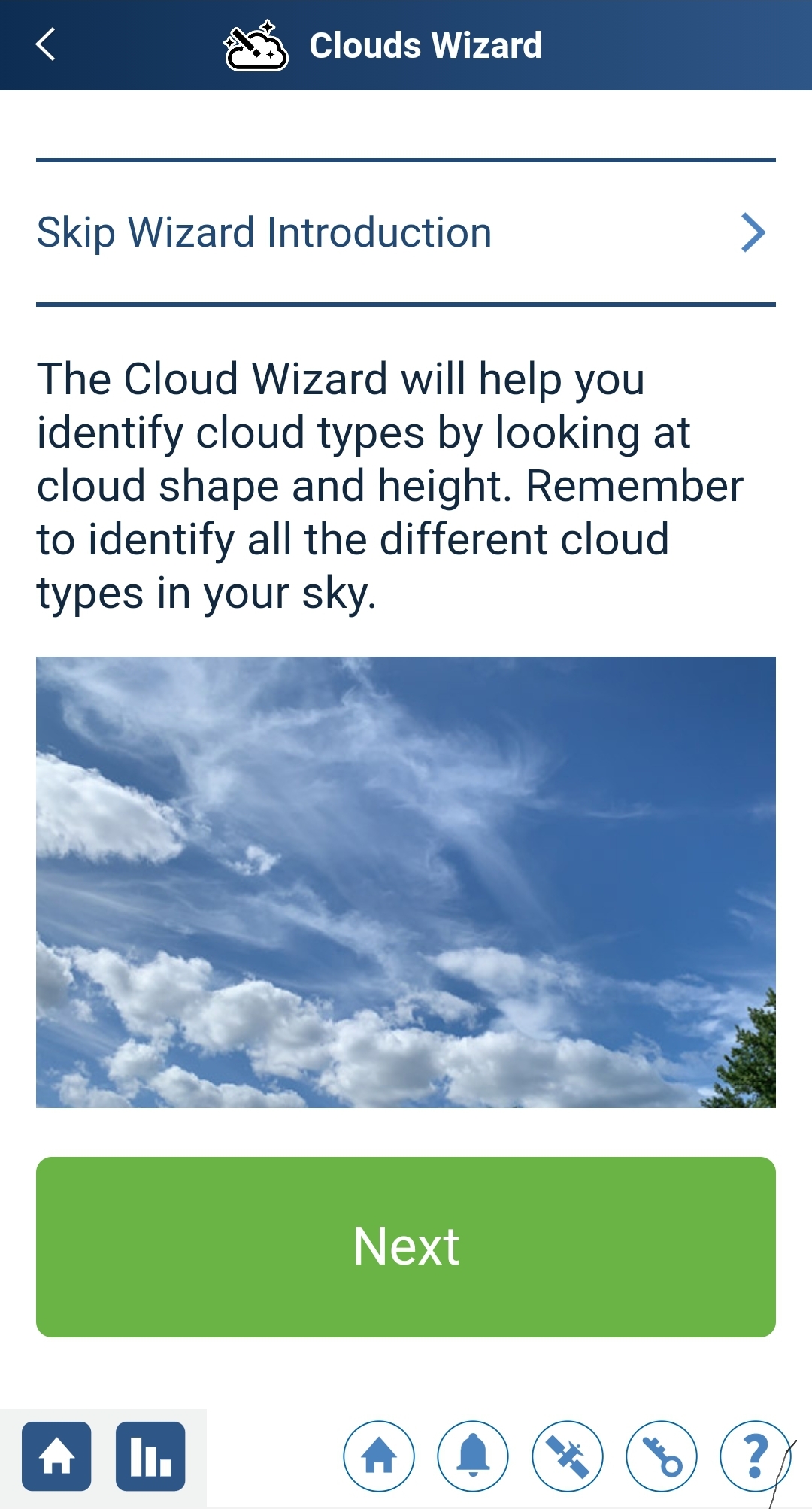Screen dimensions: 812x1509
Task: Open Skip Wizard Introduction
Action: coord(264,232)
